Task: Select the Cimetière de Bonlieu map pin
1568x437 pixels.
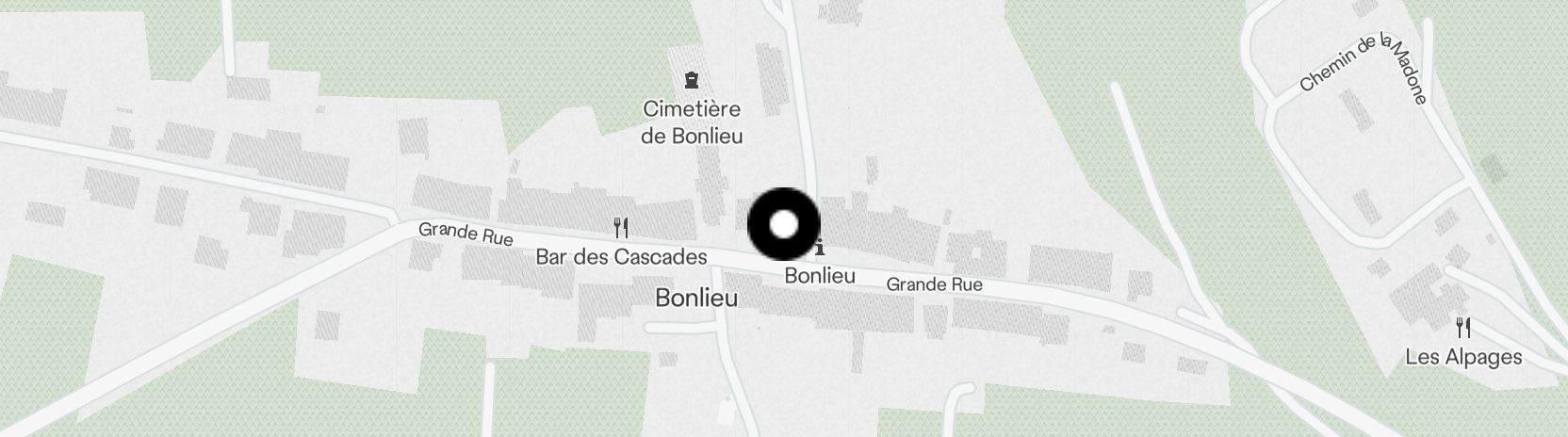Action: point(693,78)
